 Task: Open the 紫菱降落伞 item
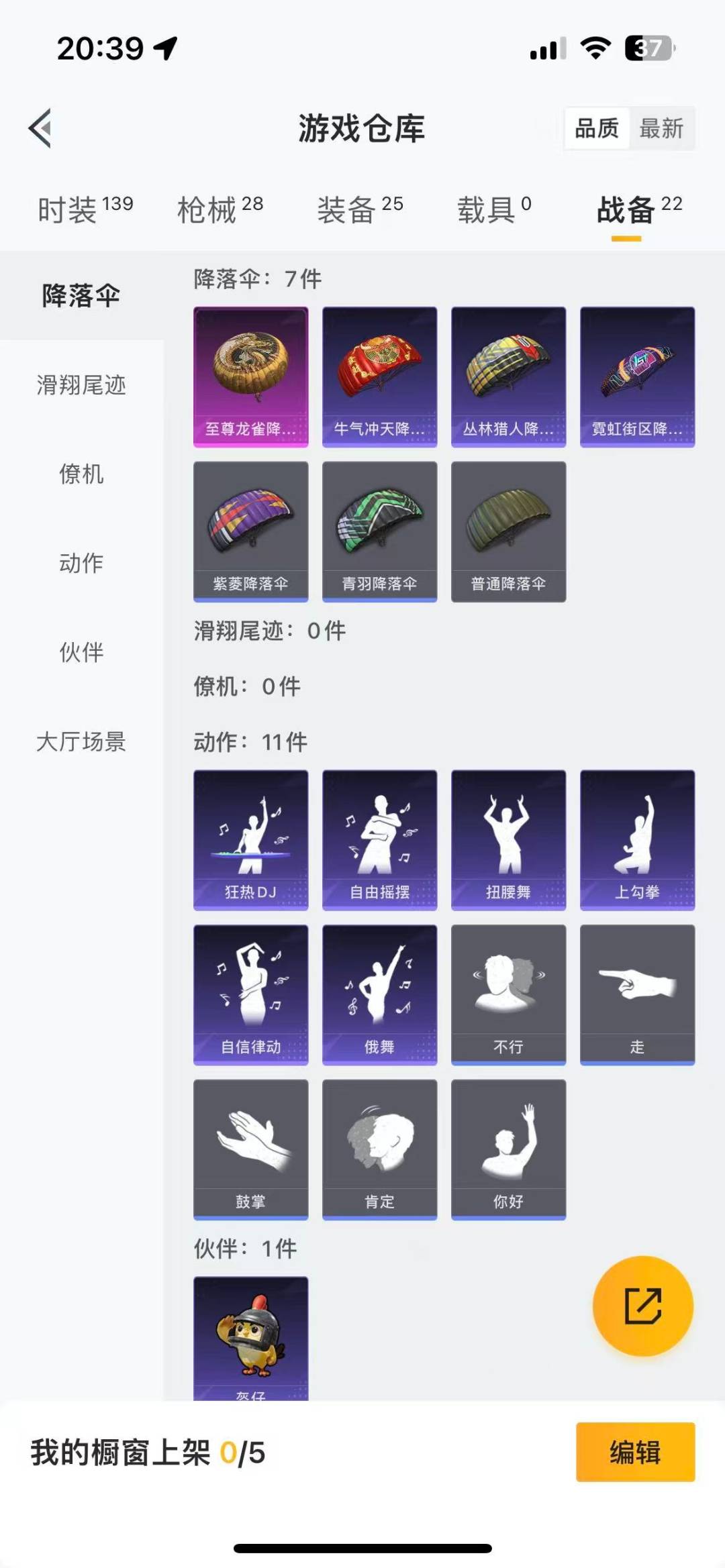click(251, 531)
